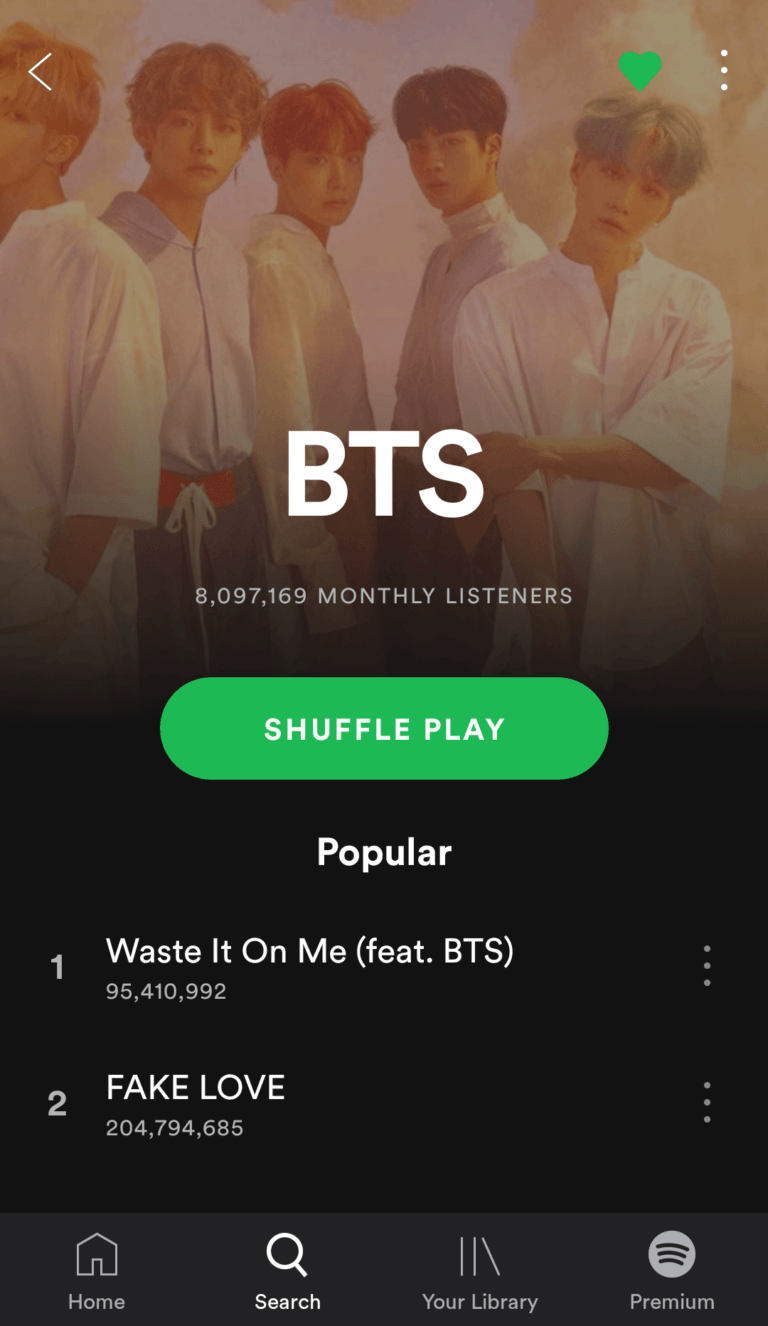
Task: Switch to the Home tab
Action: pyautogui.click(x=96, y=1272)
